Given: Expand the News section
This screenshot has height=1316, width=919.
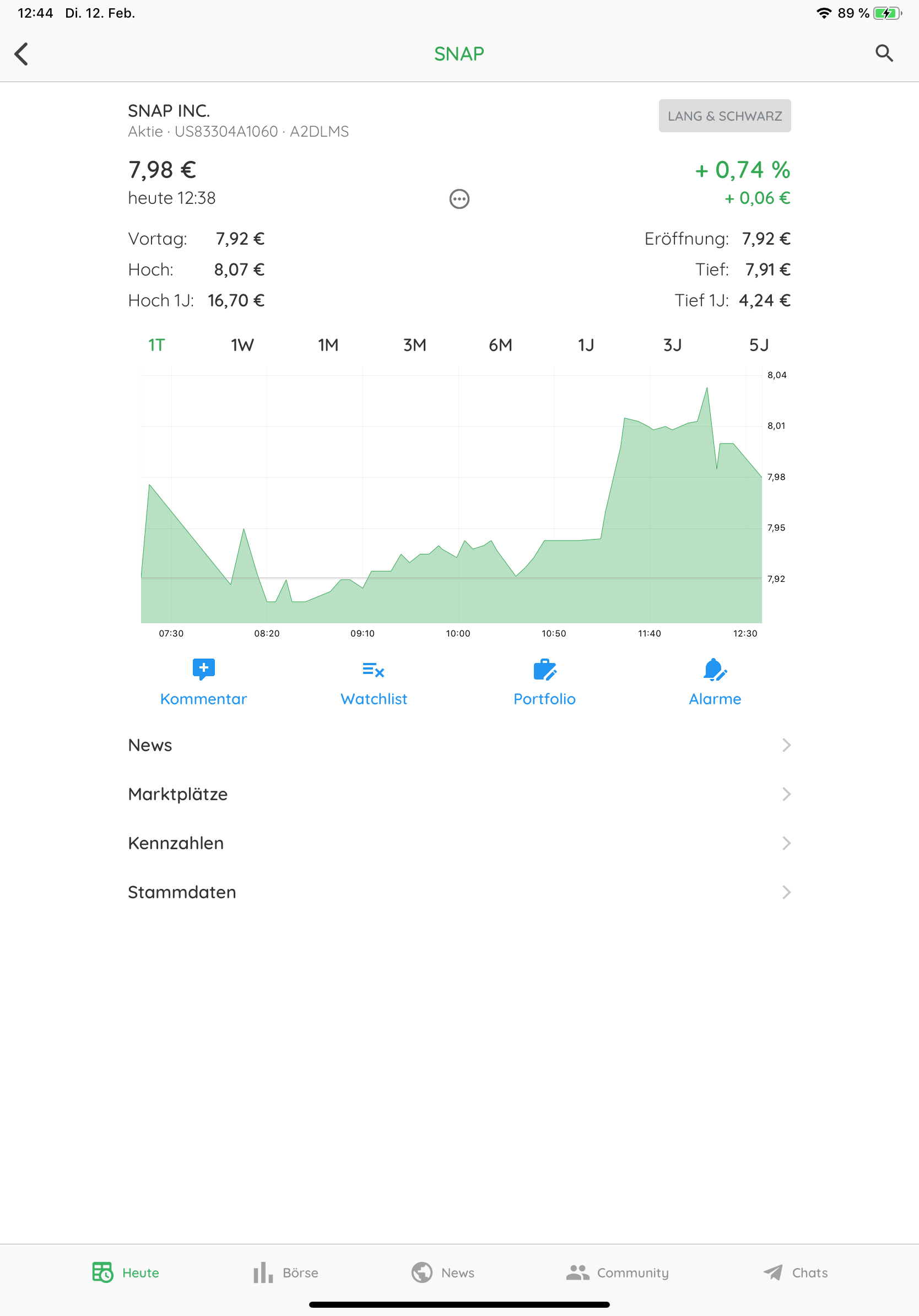Looking at the screenshot, I should pos(458,745).
